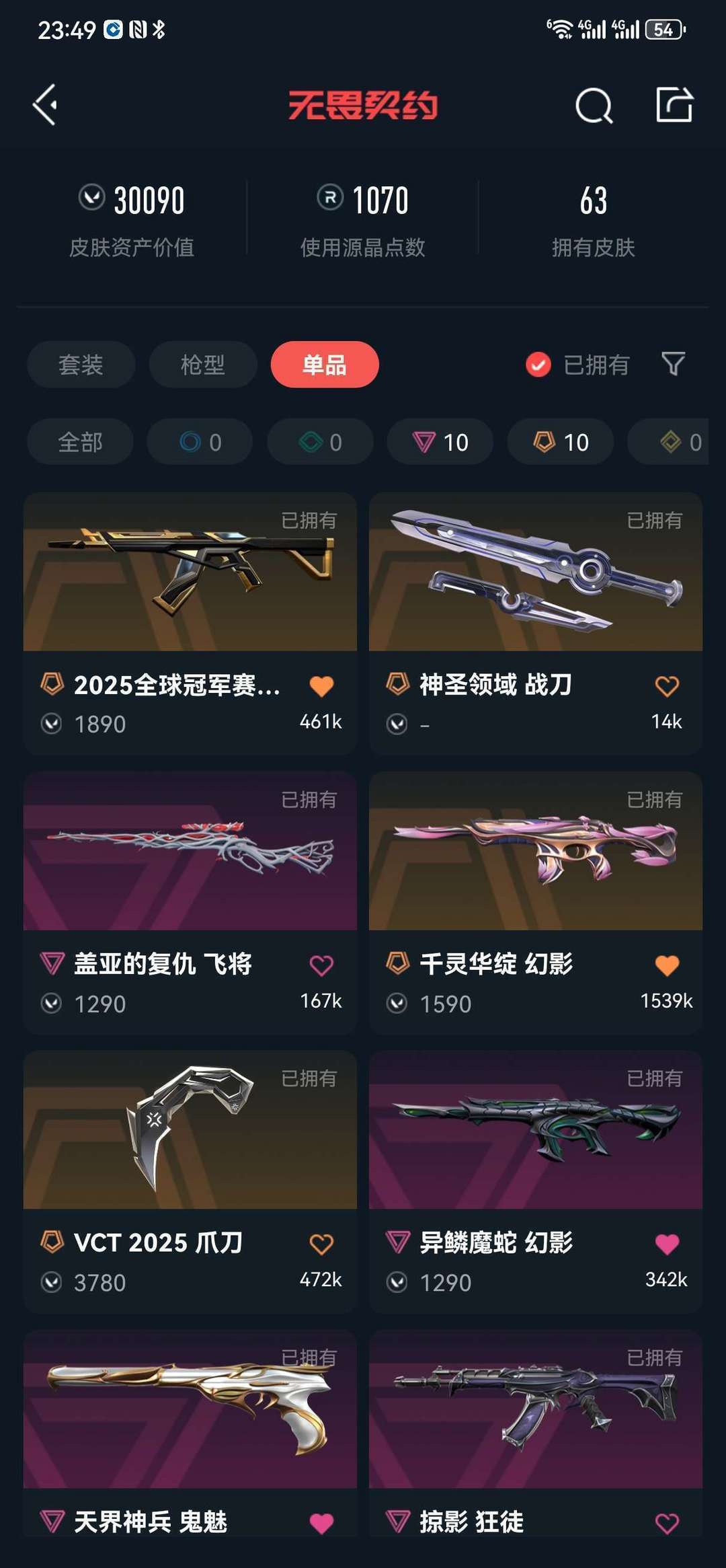The width and height of the screenshot is (726, 1568).
Task: Filter by the orange tier chip showing 10
Action: [560, 442]
